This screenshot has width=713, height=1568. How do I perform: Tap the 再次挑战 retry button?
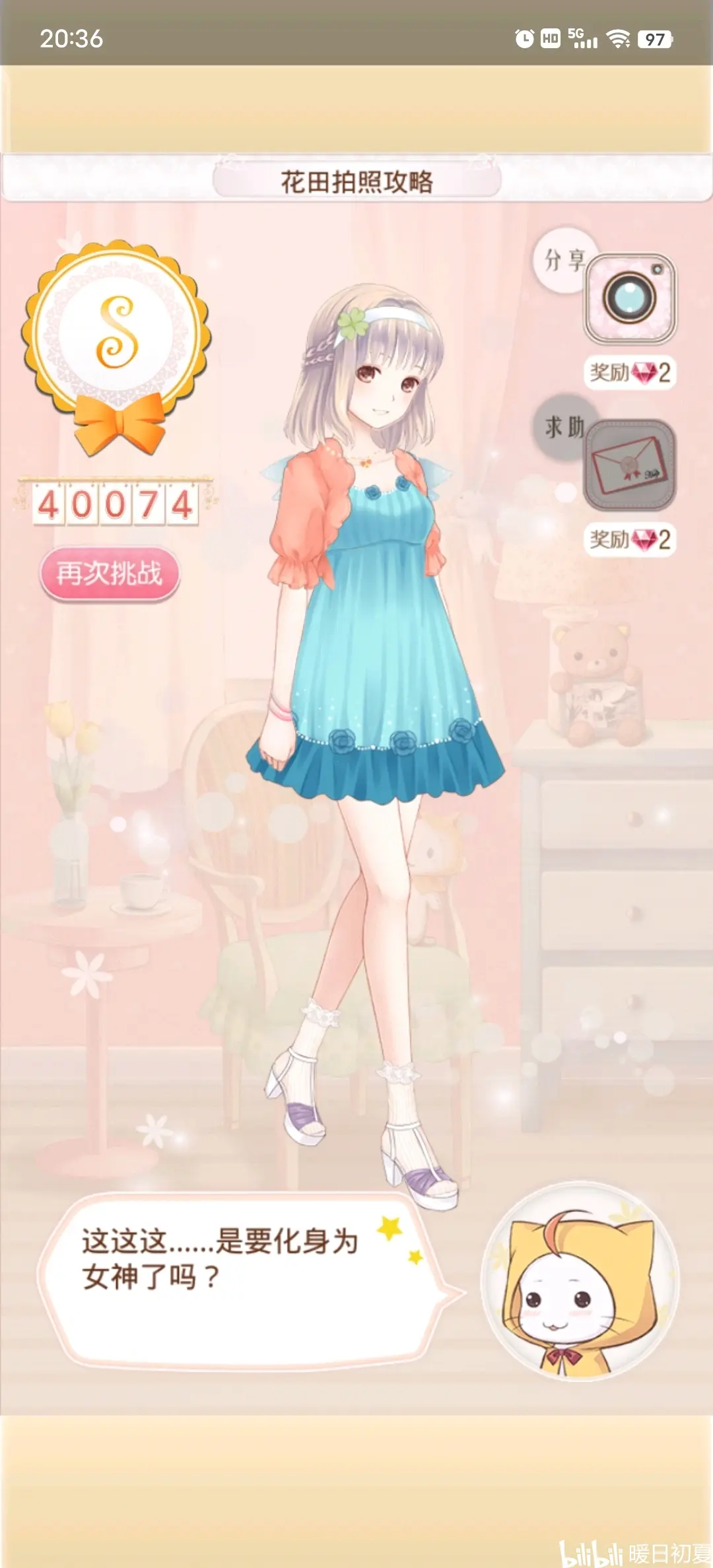pyautogui.click(x=110, y=573)
